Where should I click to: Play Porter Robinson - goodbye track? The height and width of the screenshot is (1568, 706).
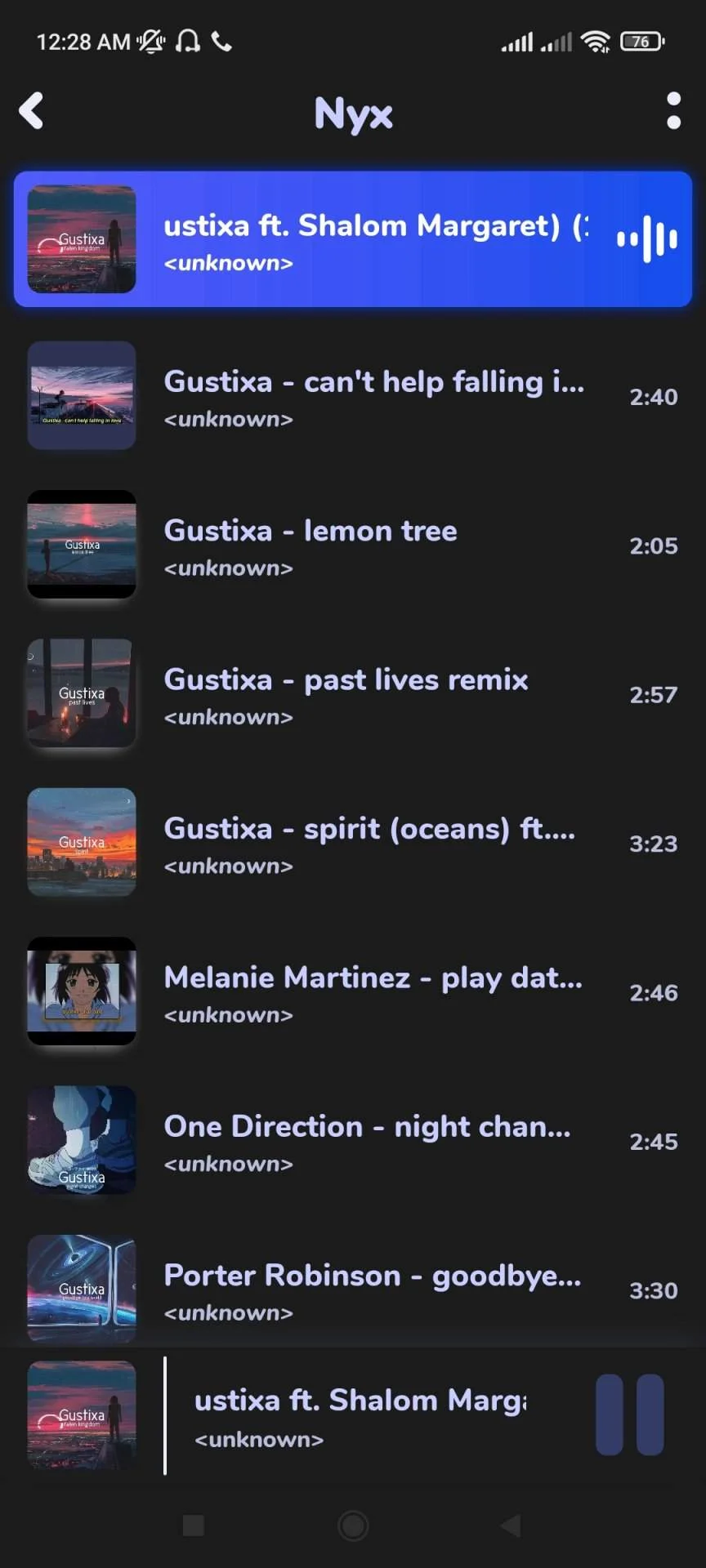click(353, 1290)
